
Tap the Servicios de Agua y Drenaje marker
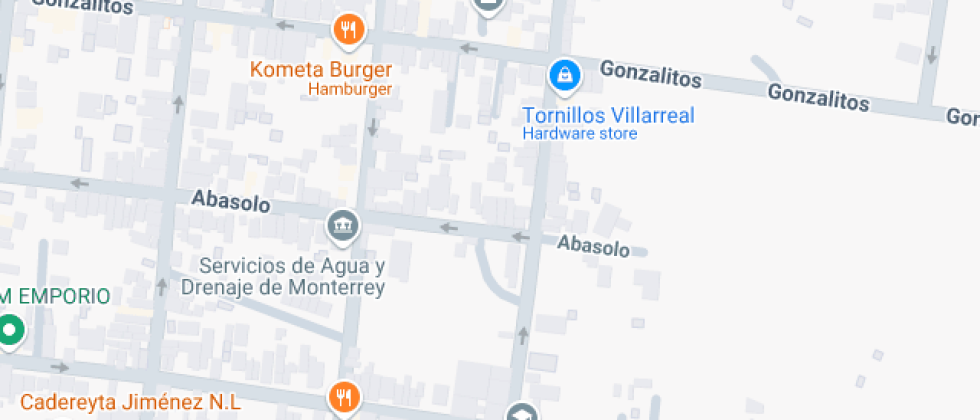[343, 226]
